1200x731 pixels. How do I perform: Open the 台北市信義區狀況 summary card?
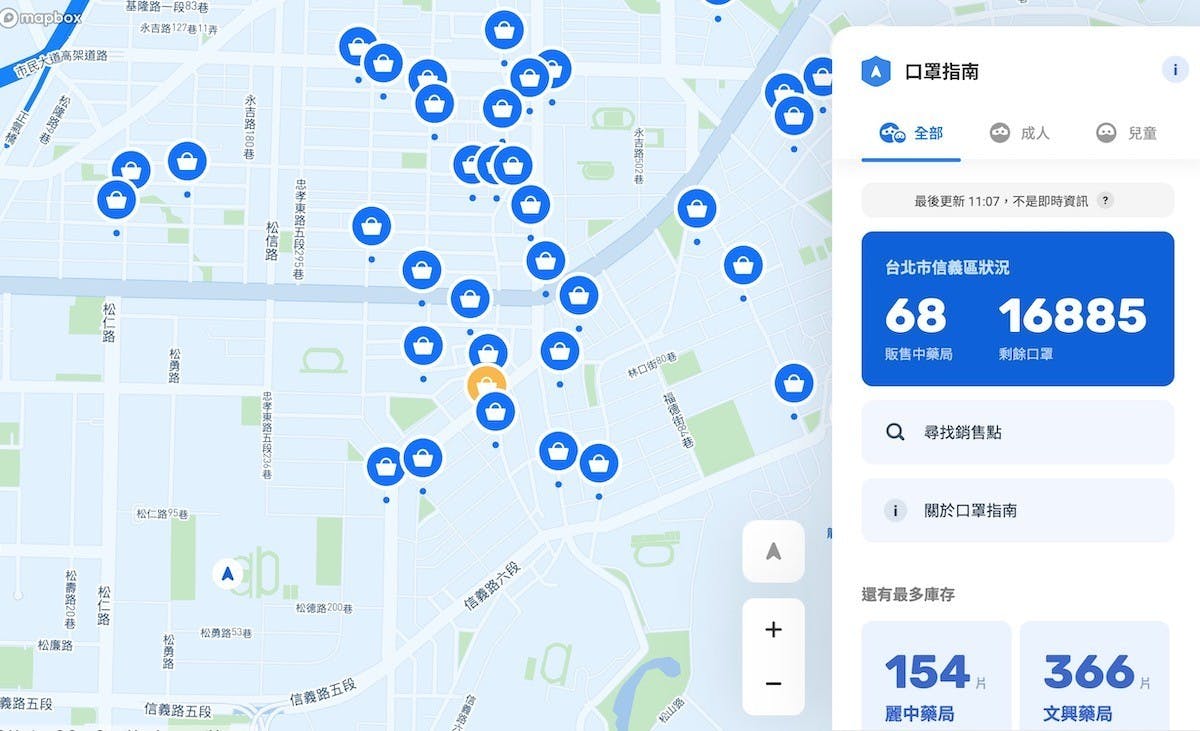(1017, 309)
